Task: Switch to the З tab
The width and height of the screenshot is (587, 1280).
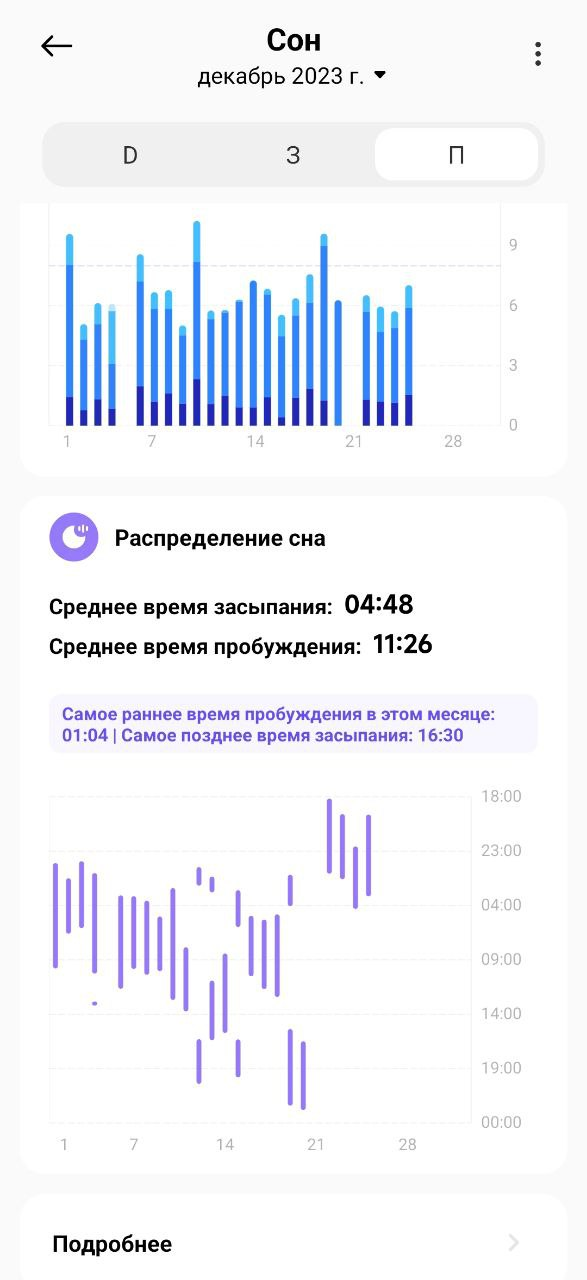Action: click(293, 155)
